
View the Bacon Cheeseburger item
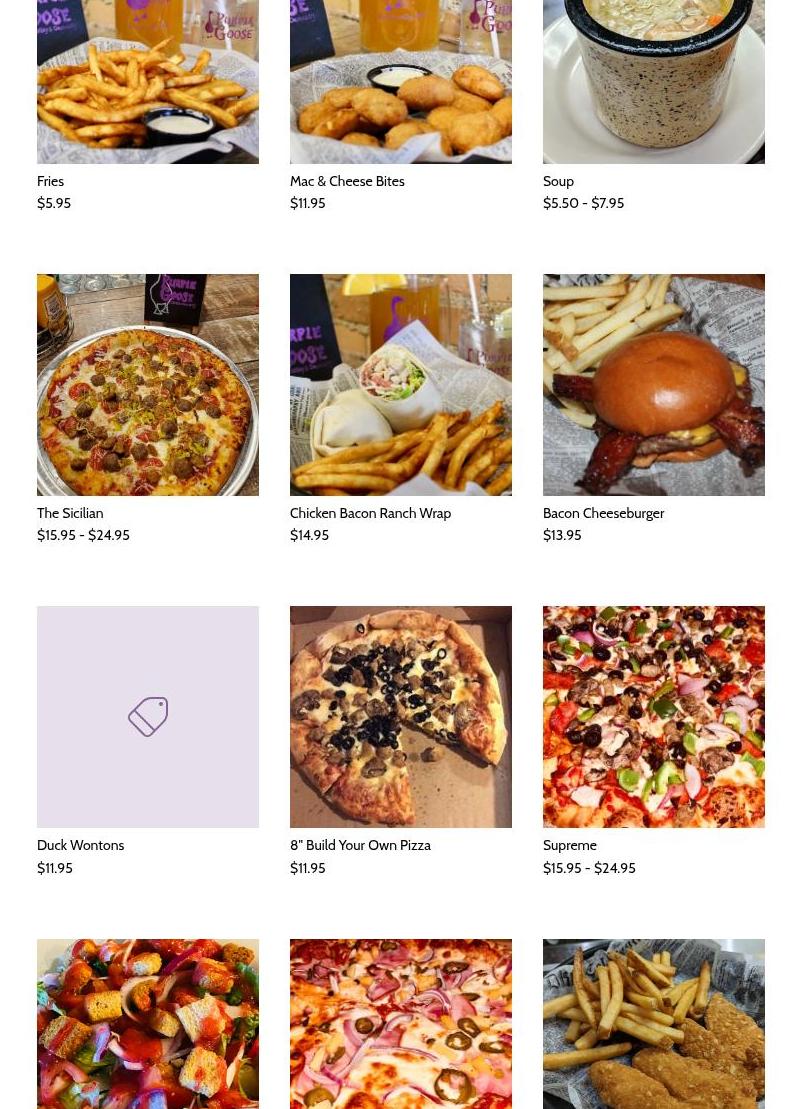click(x=653, y=385)
